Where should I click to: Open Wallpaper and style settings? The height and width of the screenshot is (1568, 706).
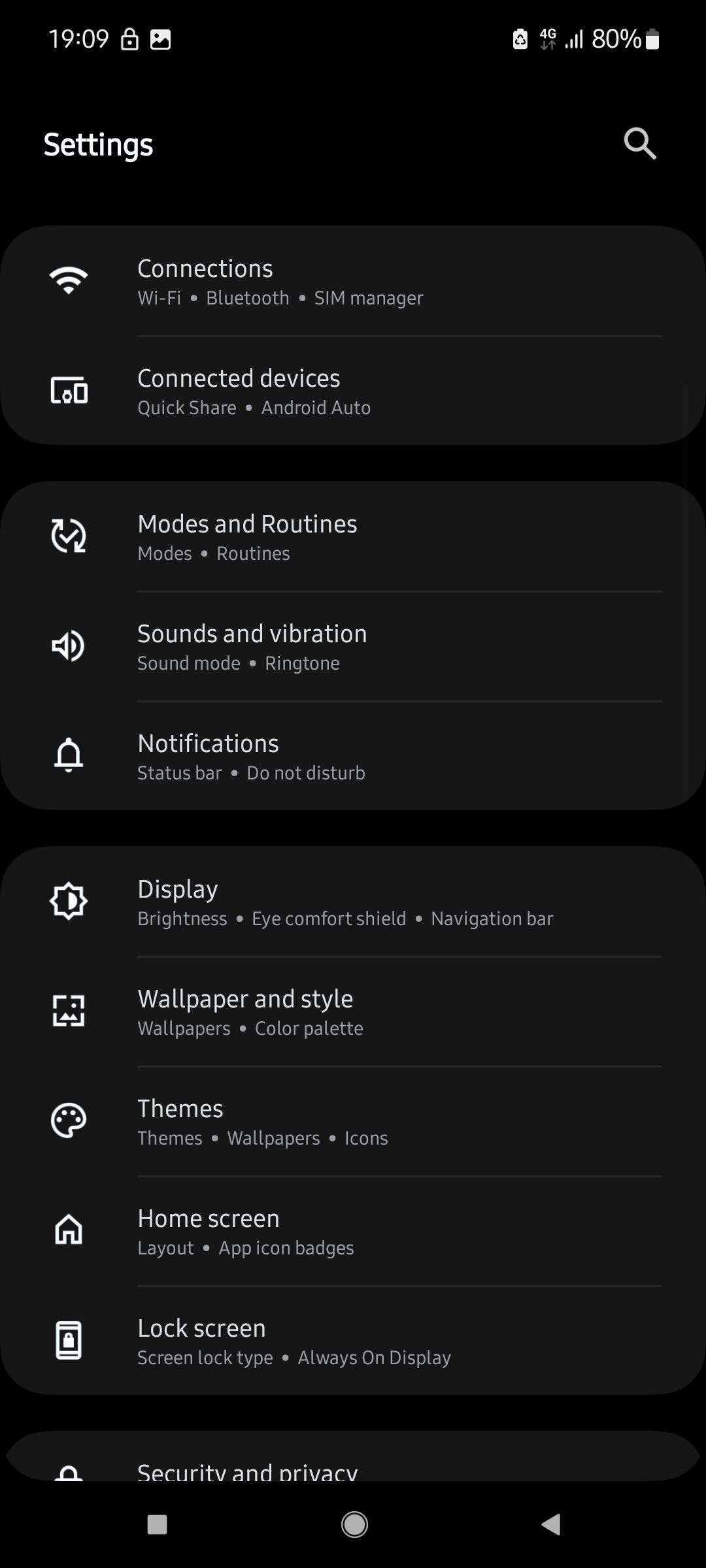click(x=353, y=1011)
